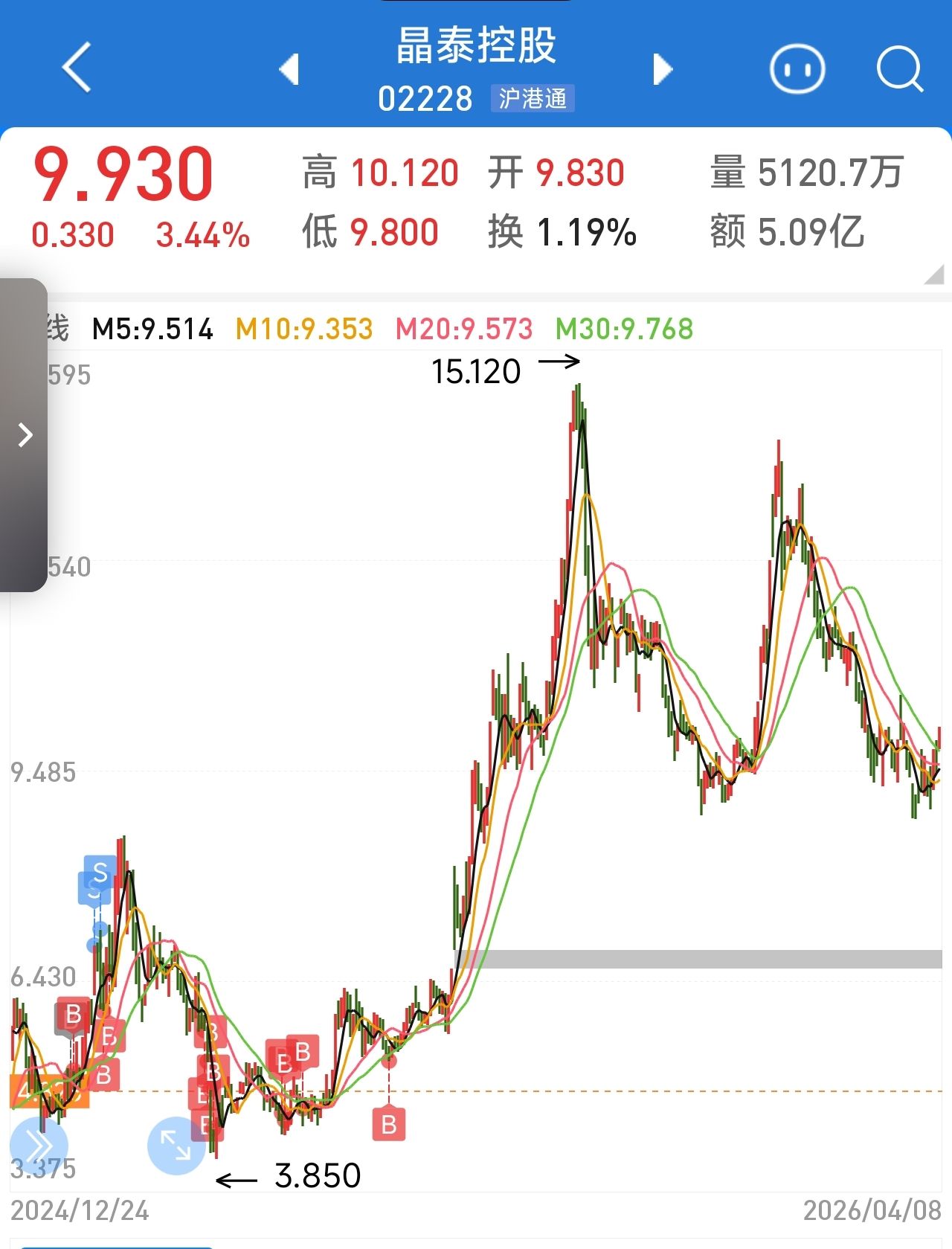Expand the quote details corner triangle
This screenshot has height=1249, width=952.
click(934, 274)
